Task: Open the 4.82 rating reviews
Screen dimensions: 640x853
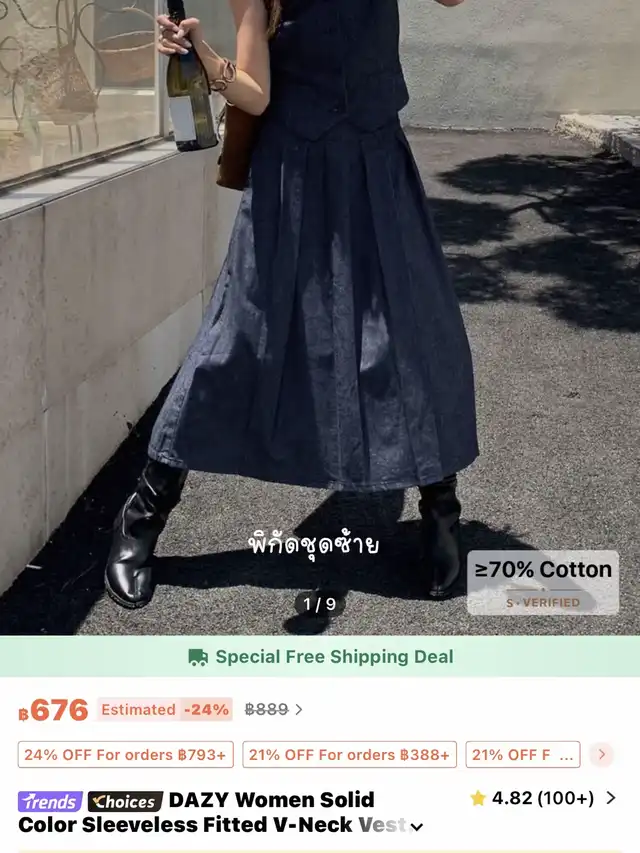Action: 543,798
